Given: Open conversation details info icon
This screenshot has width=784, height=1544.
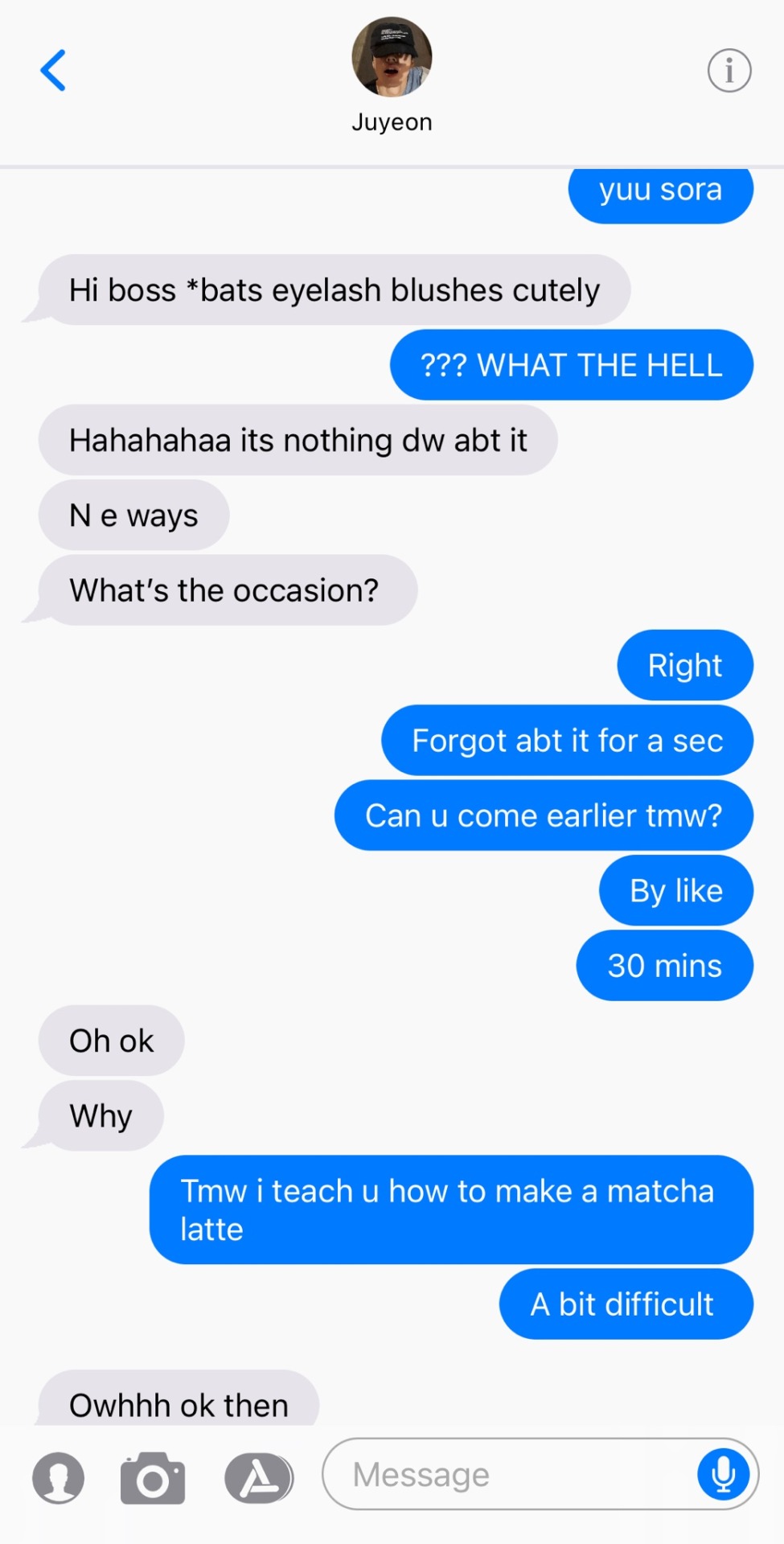Looking at the screenshot, I should pyautogui.click(x=729, y=71).
